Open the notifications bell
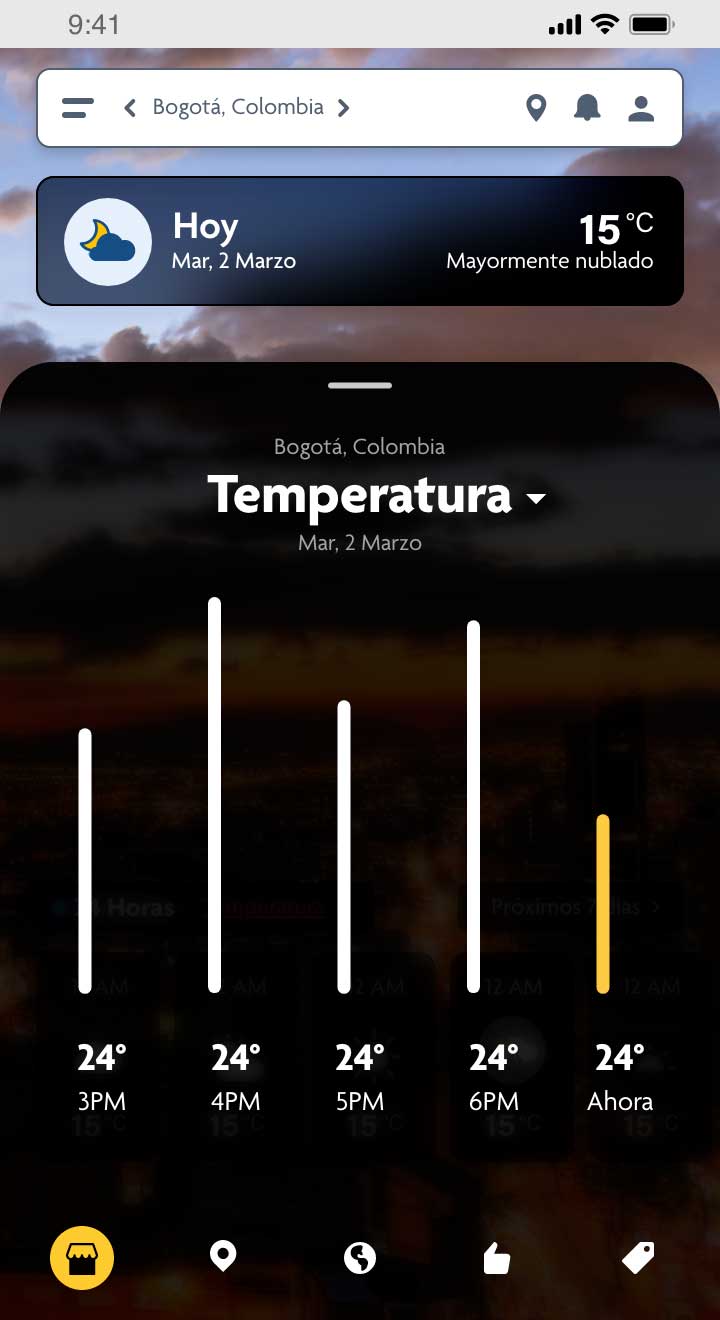This screenshot has height=1320, width=720. click(x=587, y=108)
